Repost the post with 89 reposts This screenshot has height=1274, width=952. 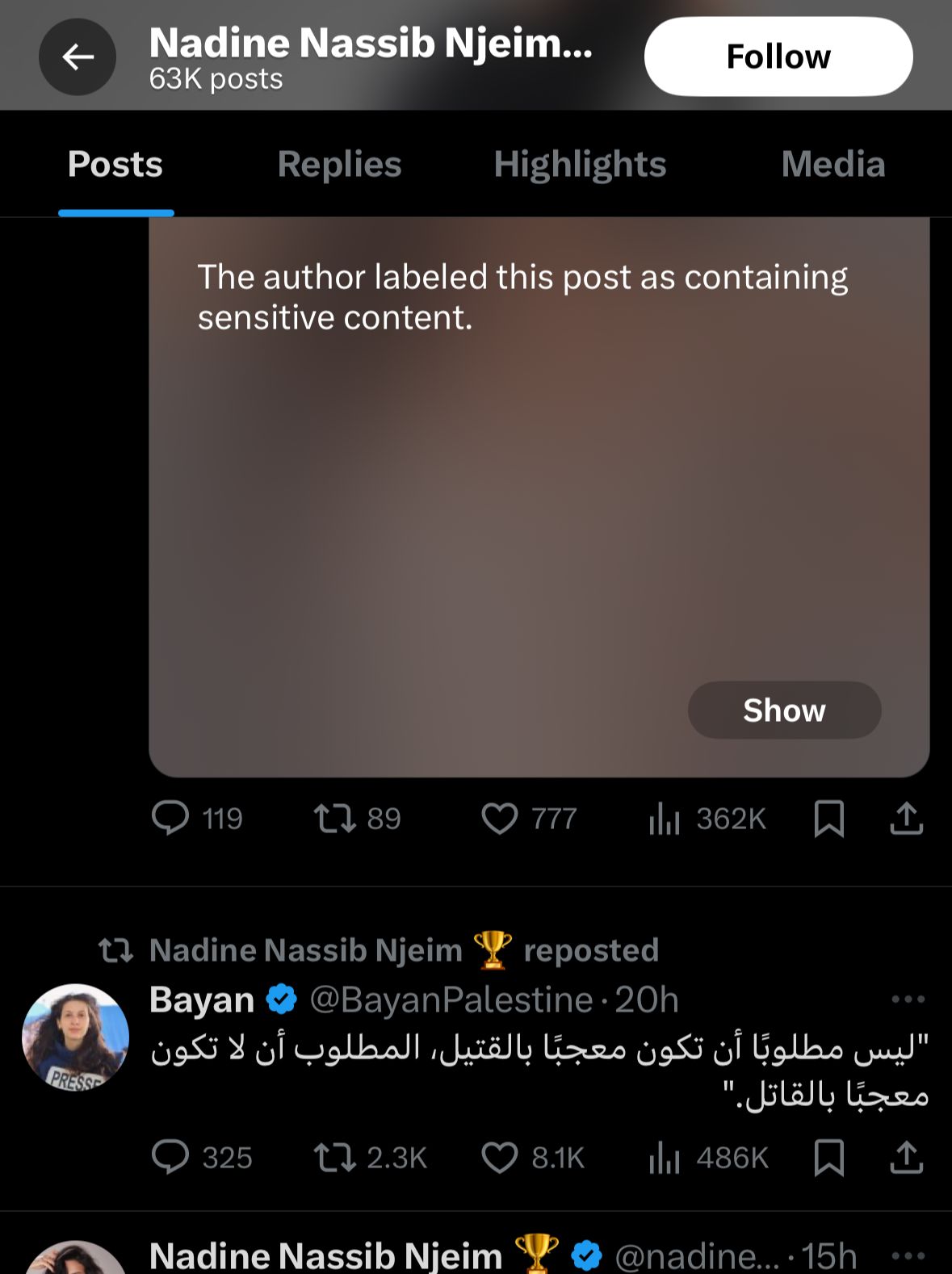click(334, 818)
